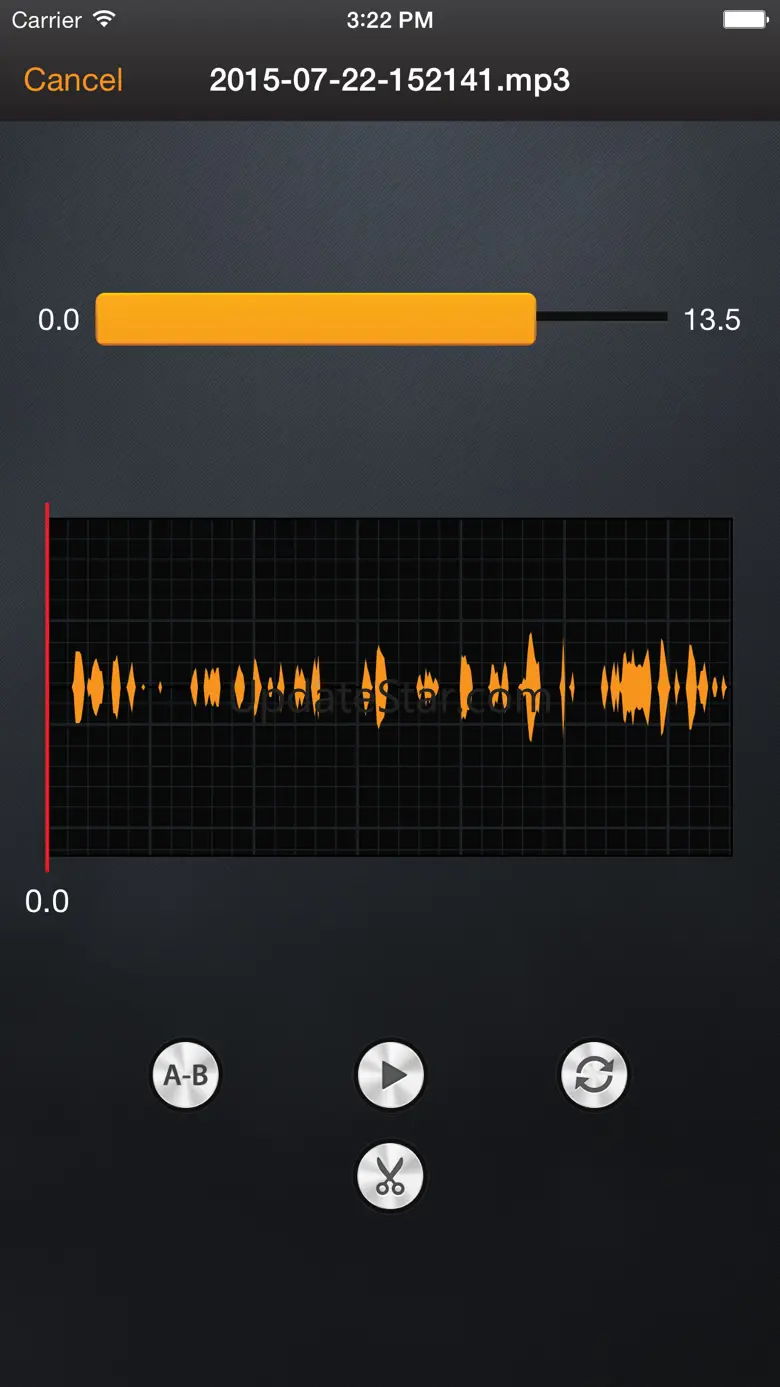Cancel editing the audio file

point(73,80)
